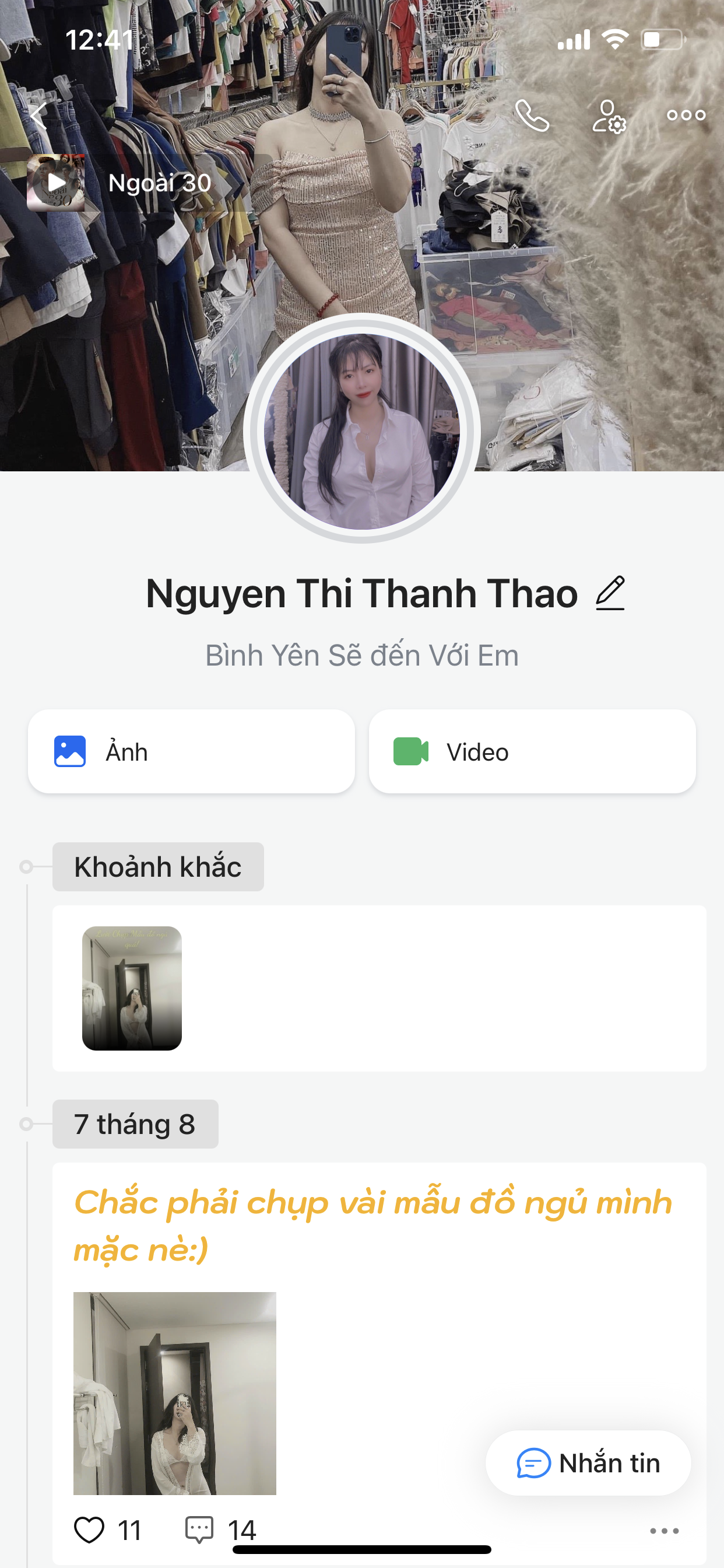The image size is (724, 1568).
Task: Open more options for the 7 tháng 8 post
Action: (x=664, y=1530)
